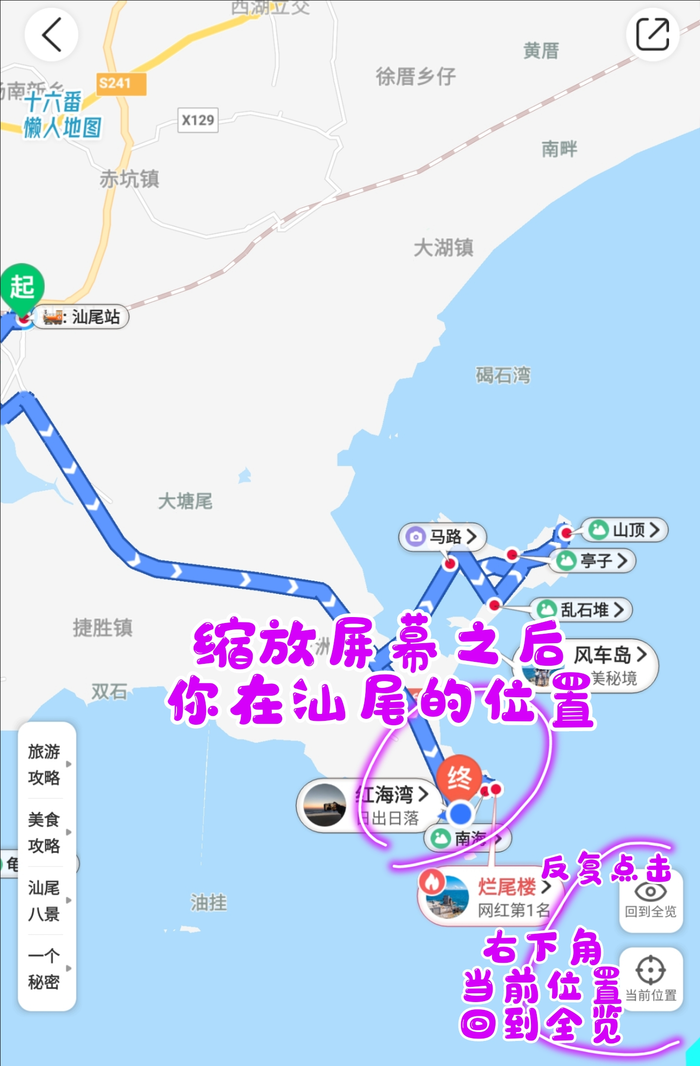
Task: Go back using the top-left arrow
Action: tap(51, 35)
